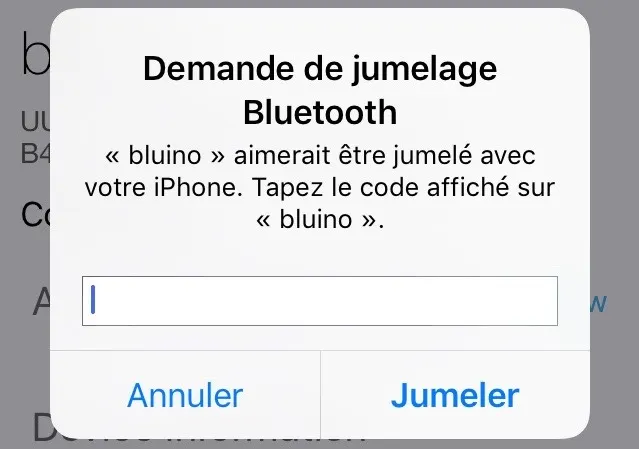The height and width of the screenshot is (449, 639).
Task: Tap the pairing code text field
Action: click(319, 301)
